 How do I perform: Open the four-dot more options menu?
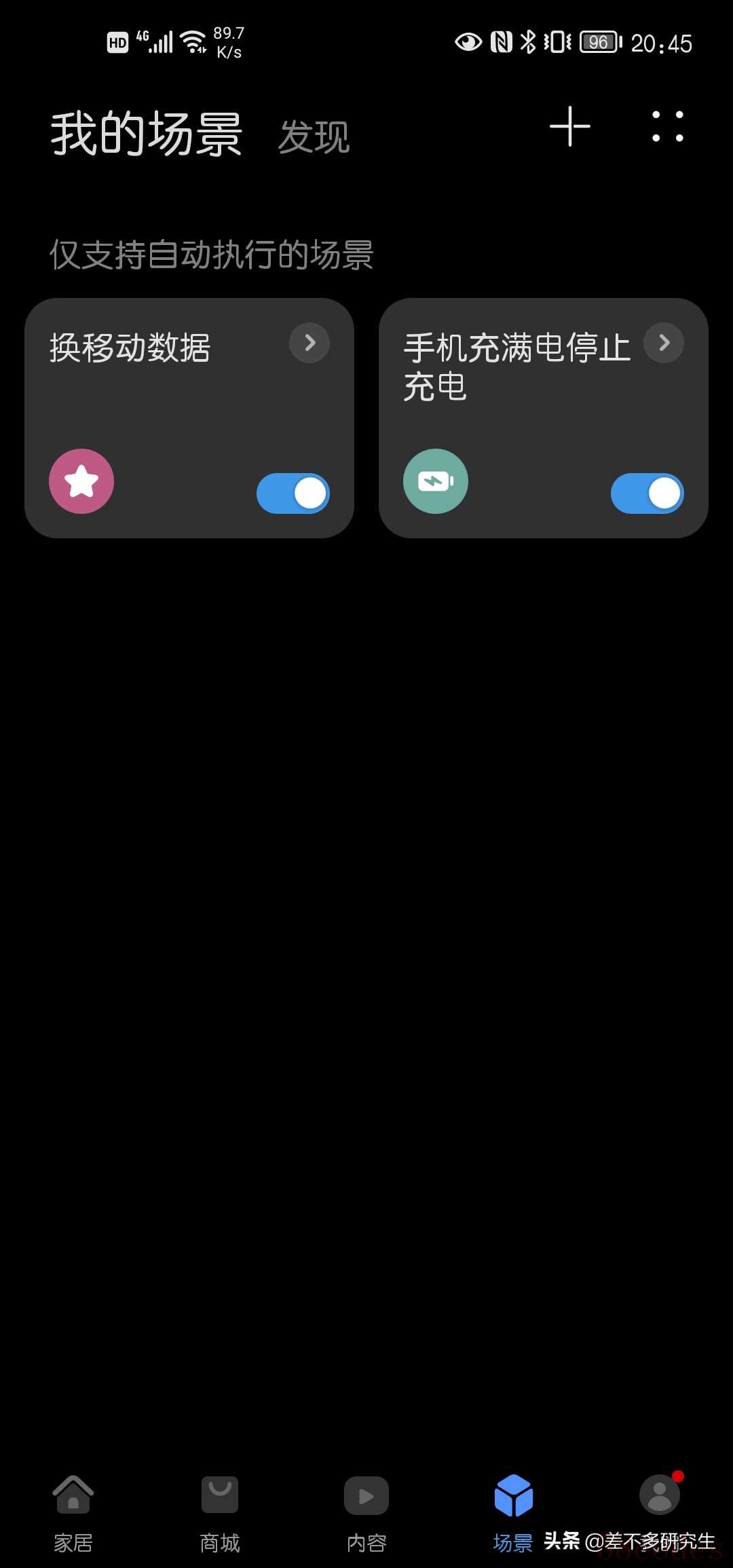pos(667,126)
